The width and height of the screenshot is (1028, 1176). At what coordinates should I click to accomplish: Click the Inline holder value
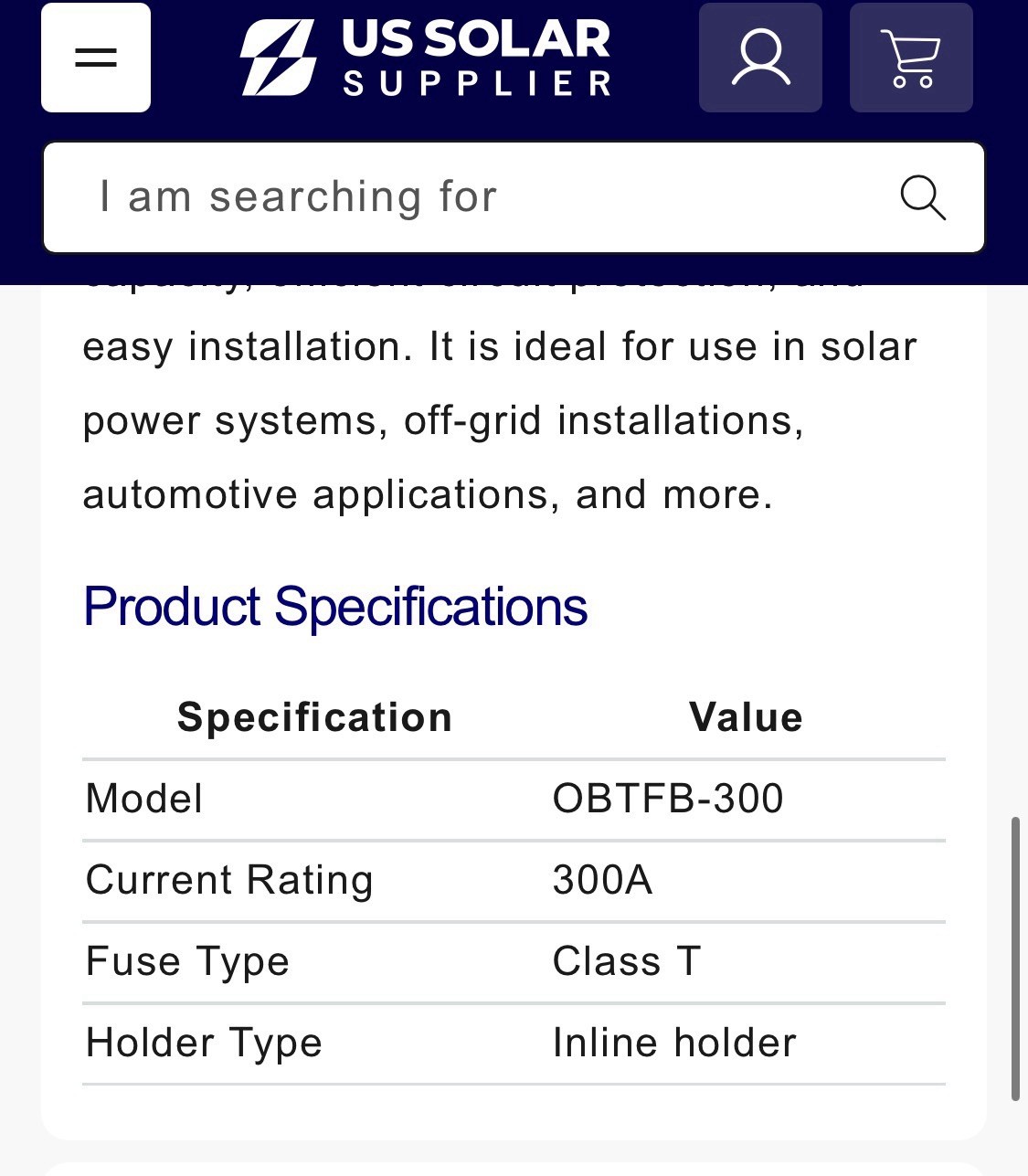coord(674,1042)
